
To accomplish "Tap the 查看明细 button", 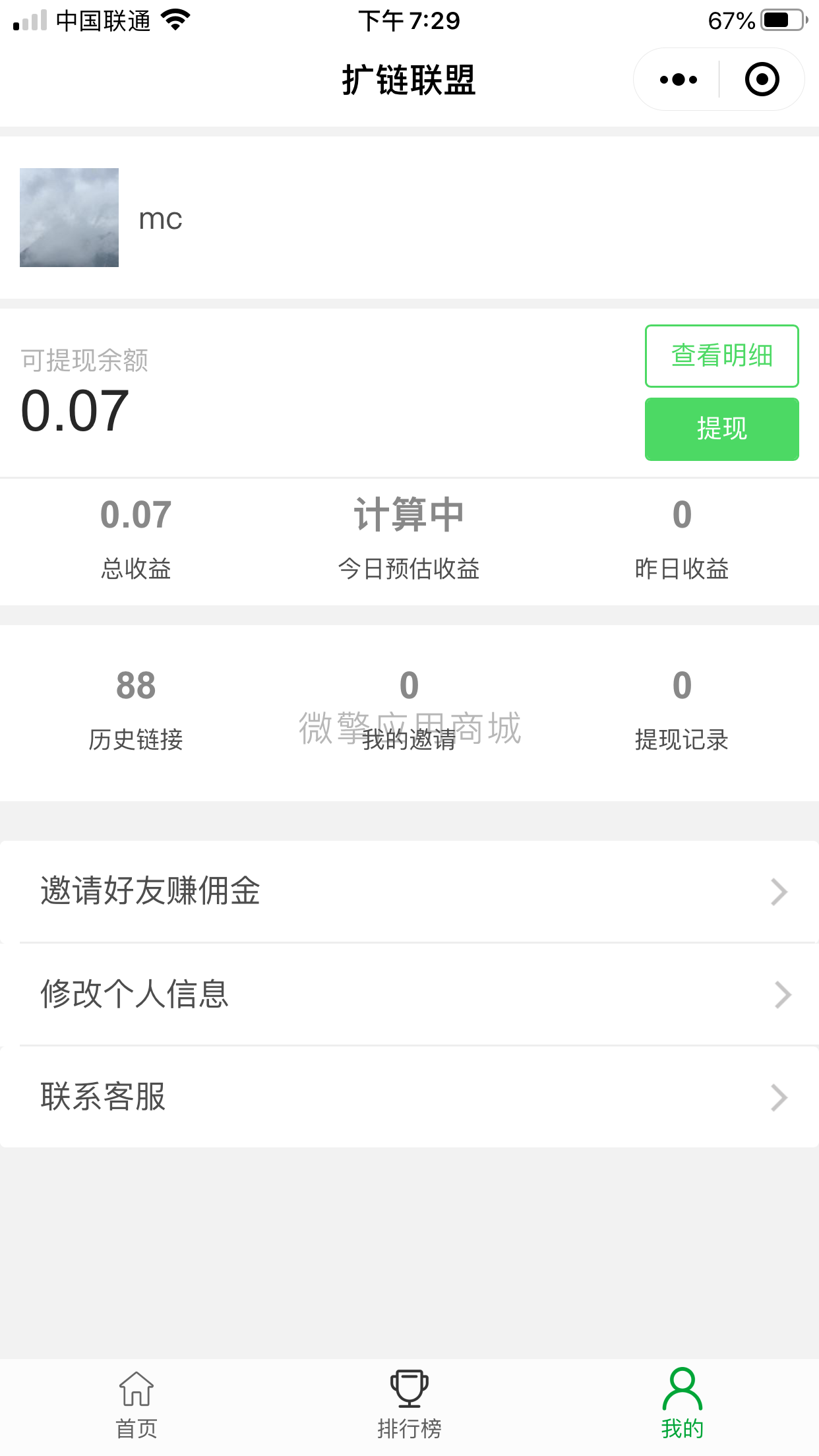I will click(721, 355).
